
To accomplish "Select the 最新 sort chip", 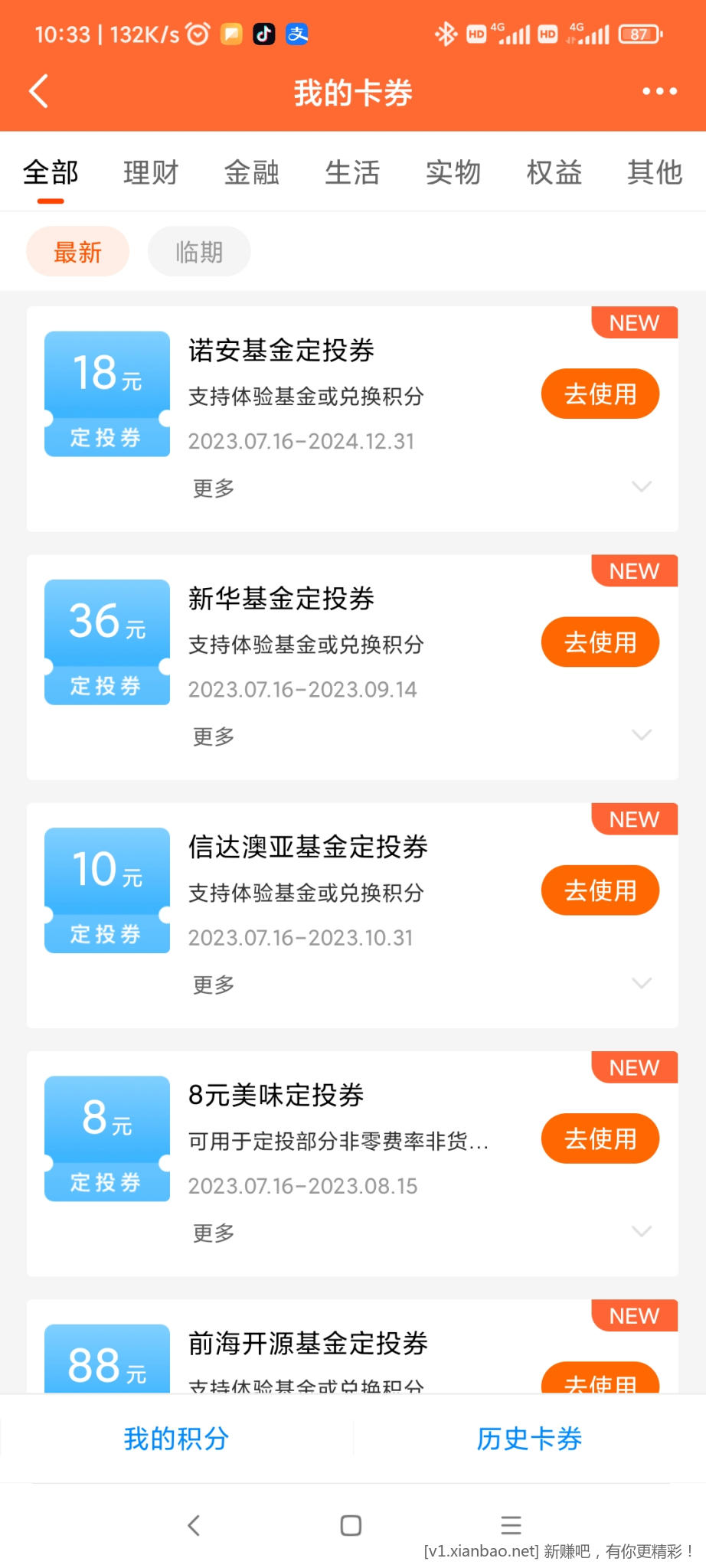I will coord(77,252).
